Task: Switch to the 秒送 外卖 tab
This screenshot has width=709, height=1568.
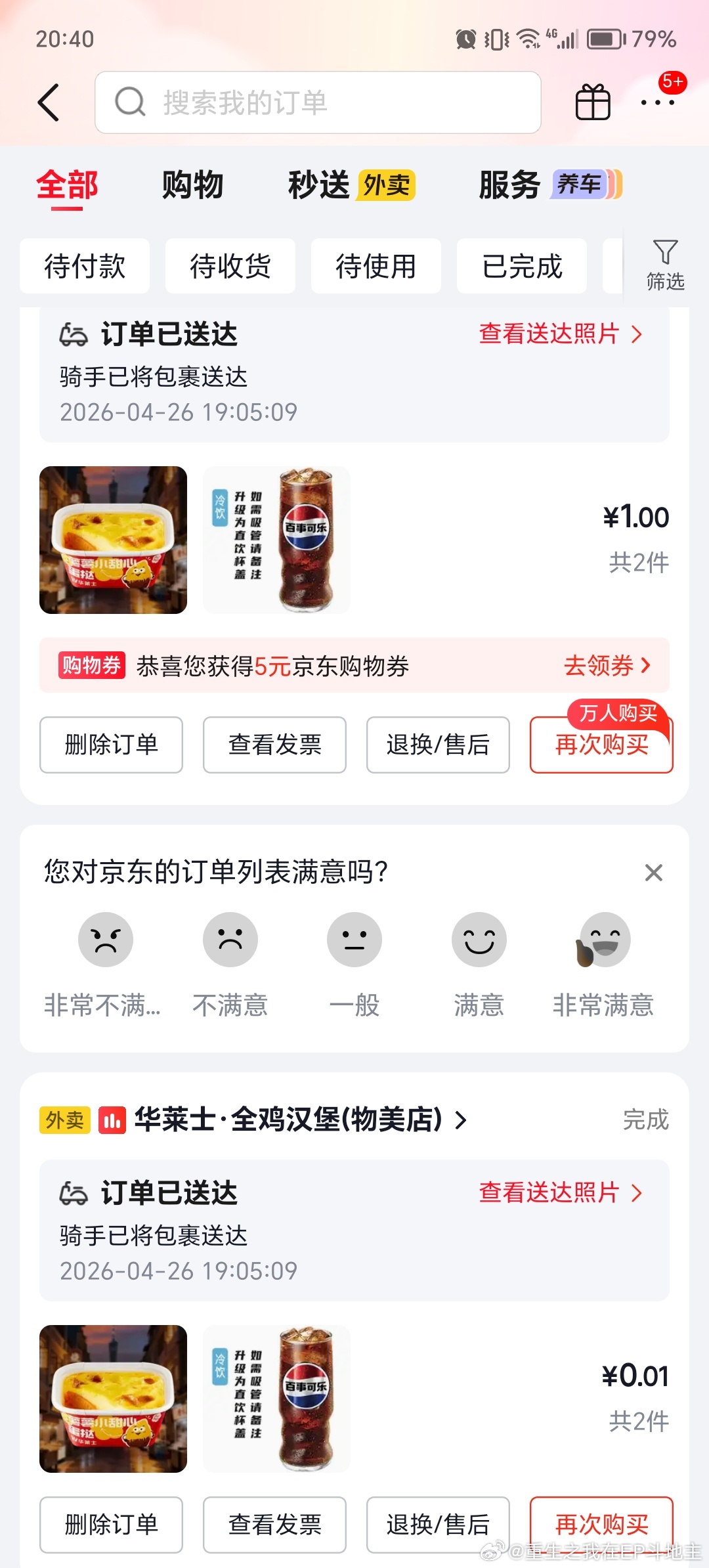Action: (x=351, y=185)
